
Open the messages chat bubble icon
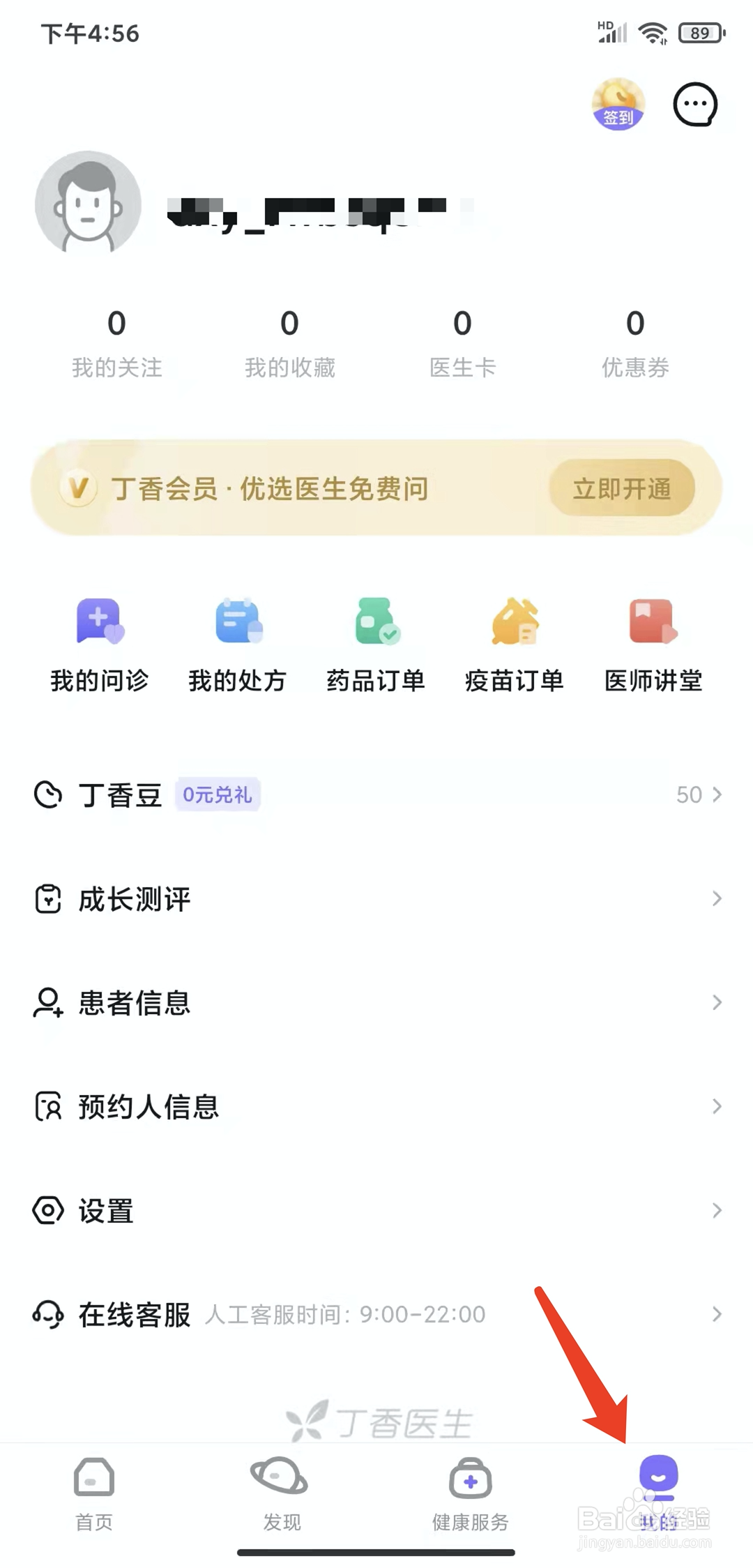pyautogui.click(x=694, y=105)
